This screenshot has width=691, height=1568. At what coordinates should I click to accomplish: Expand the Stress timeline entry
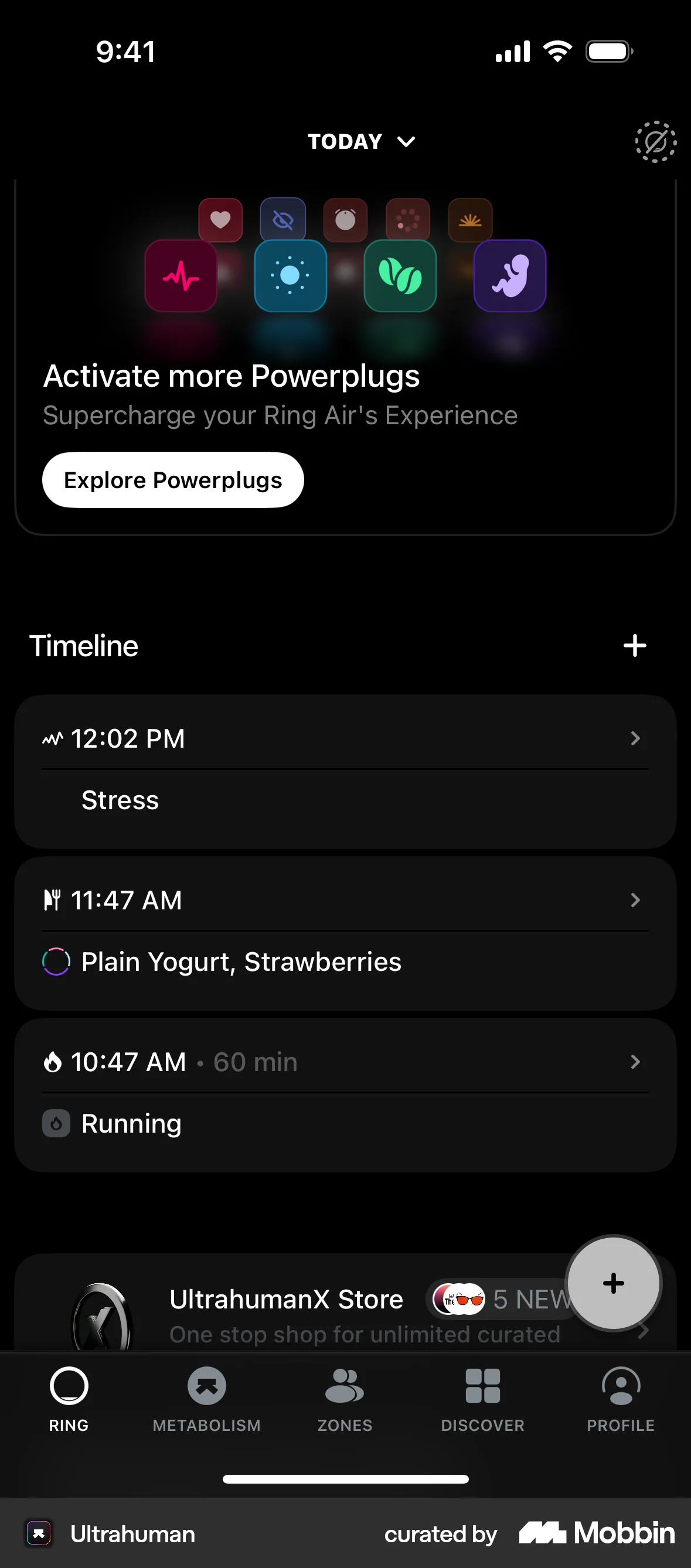[635, 738]
